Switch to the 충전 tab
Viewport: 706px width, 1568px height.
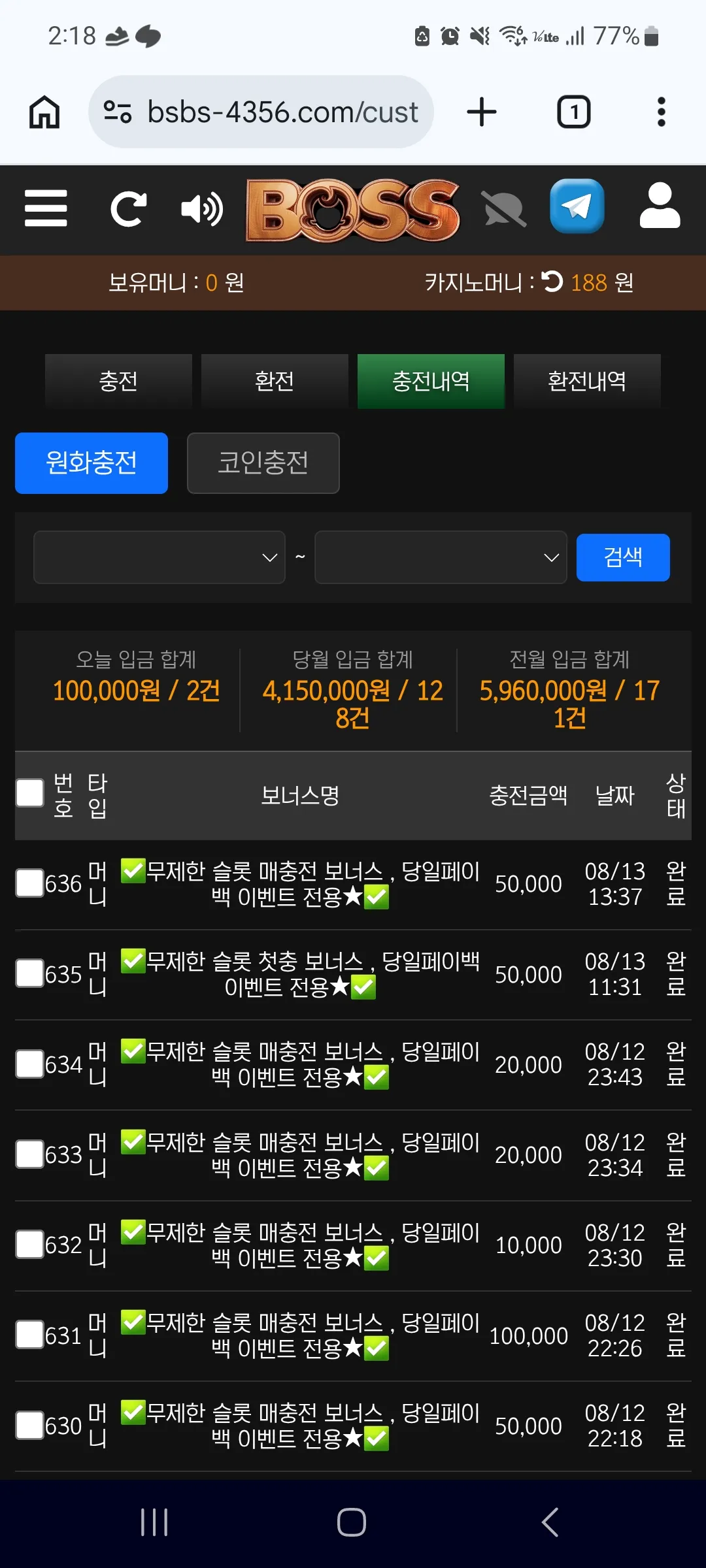click(118, 382)
